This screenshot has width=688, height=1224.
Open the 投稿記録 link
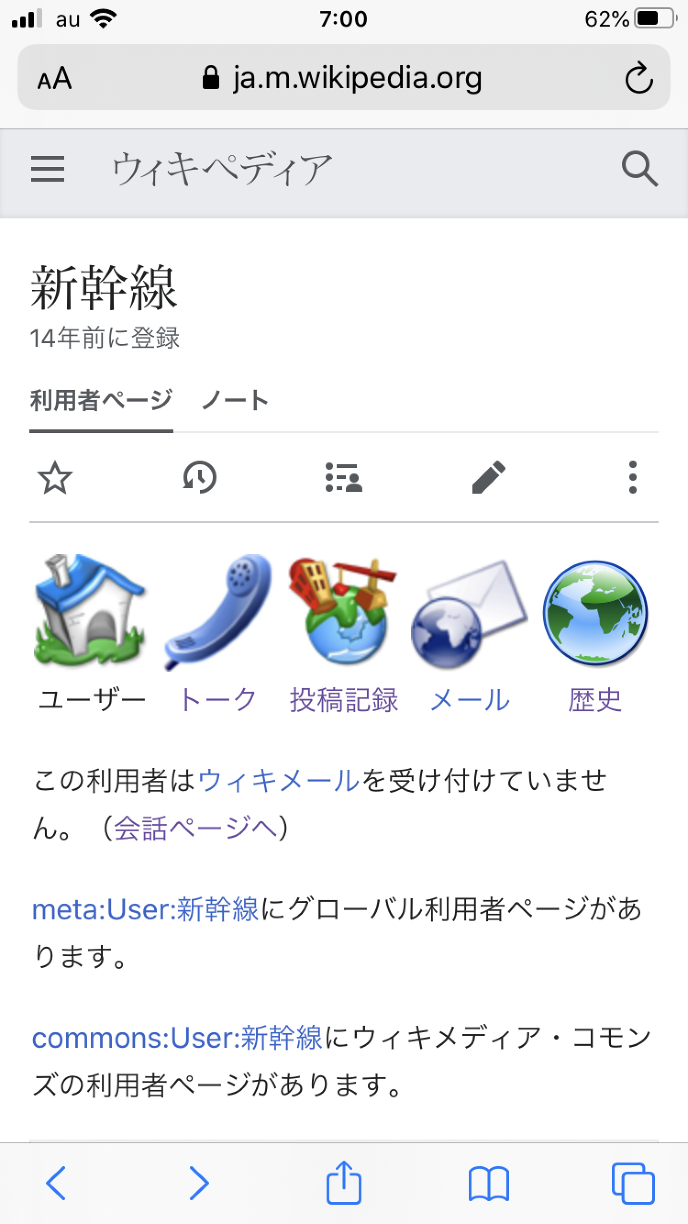tap(344, 700)
